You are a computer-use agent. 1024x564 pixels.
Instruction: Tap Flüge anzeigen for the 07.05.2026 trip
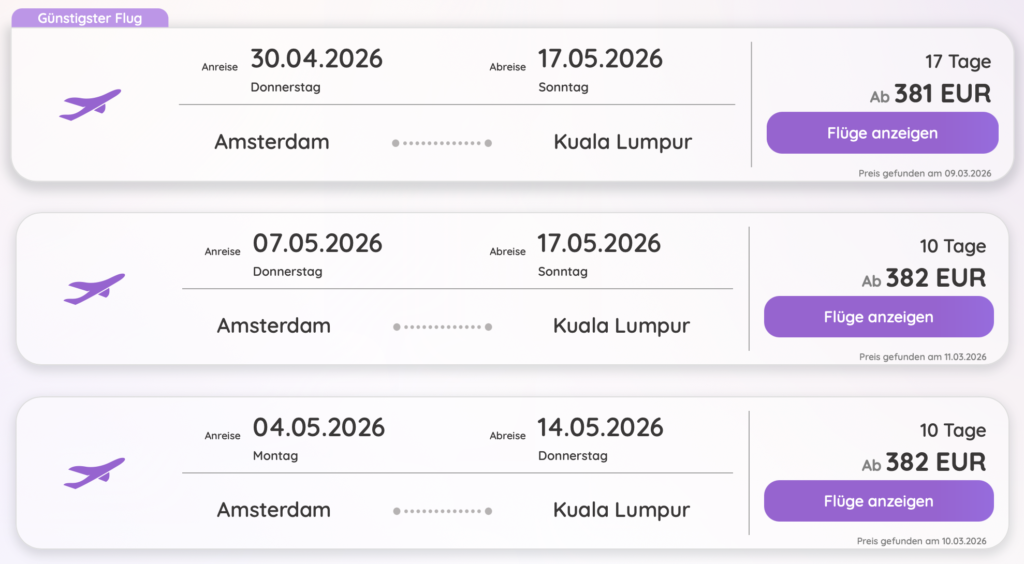tap(878, 317)
